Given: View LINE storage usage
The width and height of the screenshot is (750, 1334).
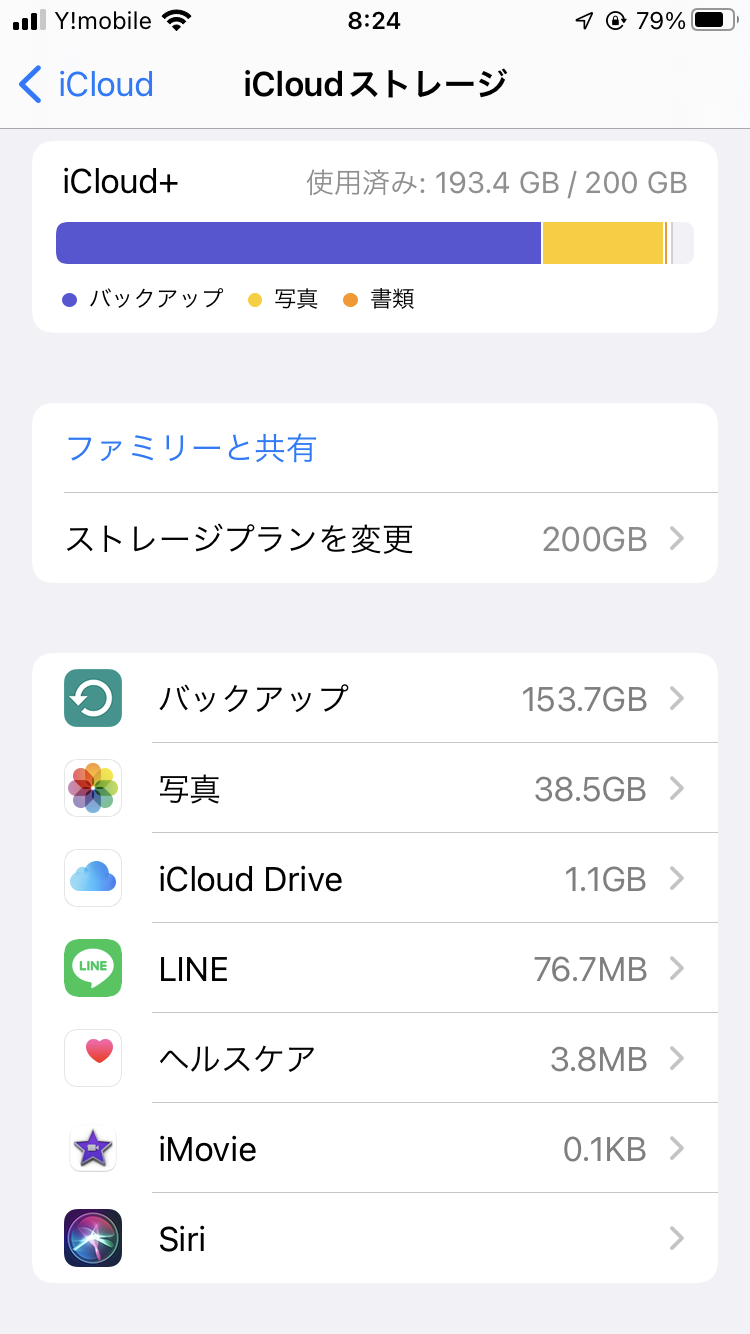Looking at the screenshot, I should [374, 968].
